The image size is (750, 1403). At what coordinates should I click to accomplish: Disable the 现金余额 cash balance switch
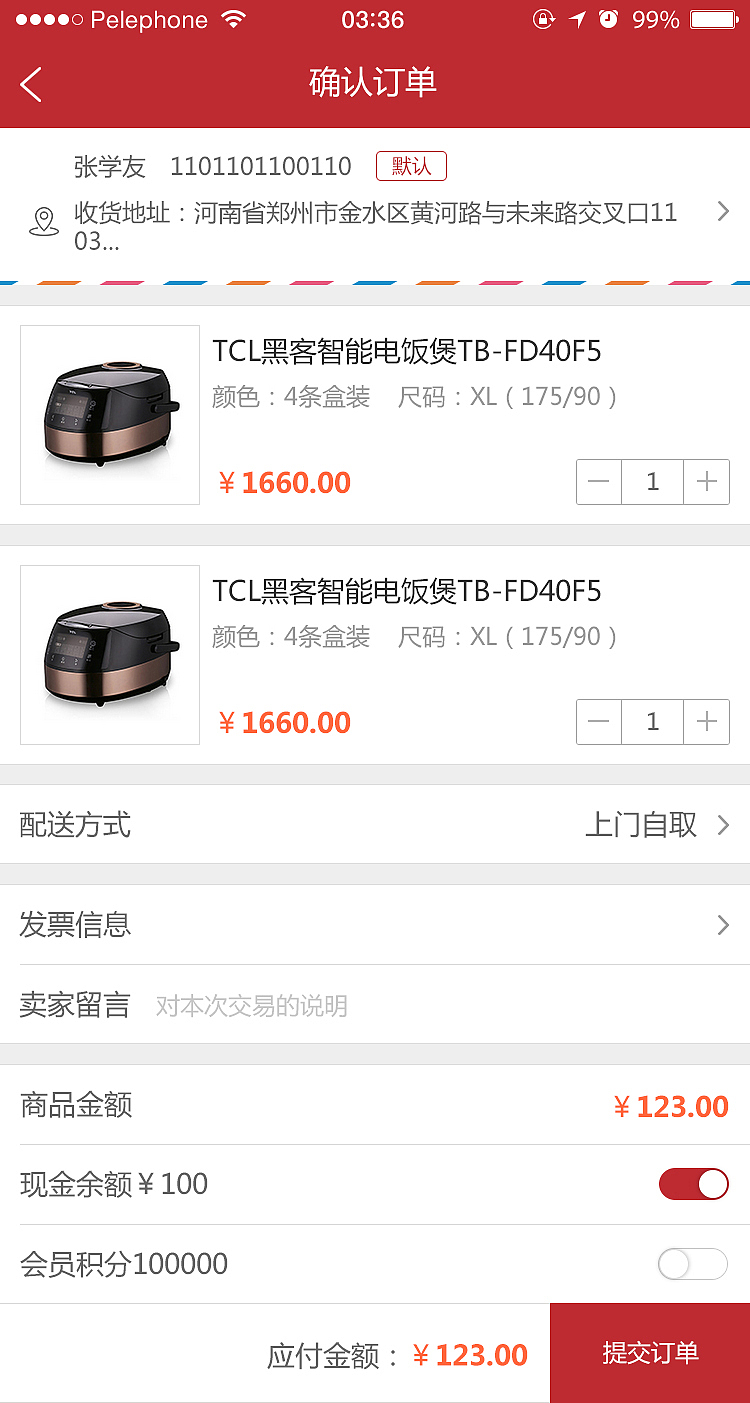[693, 1183]
